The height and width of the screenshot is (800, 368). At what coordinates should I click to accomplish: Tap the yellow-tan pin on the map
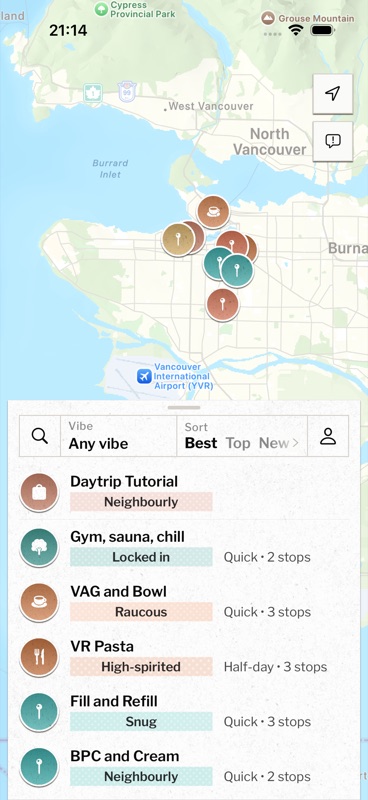pos(178,239)
